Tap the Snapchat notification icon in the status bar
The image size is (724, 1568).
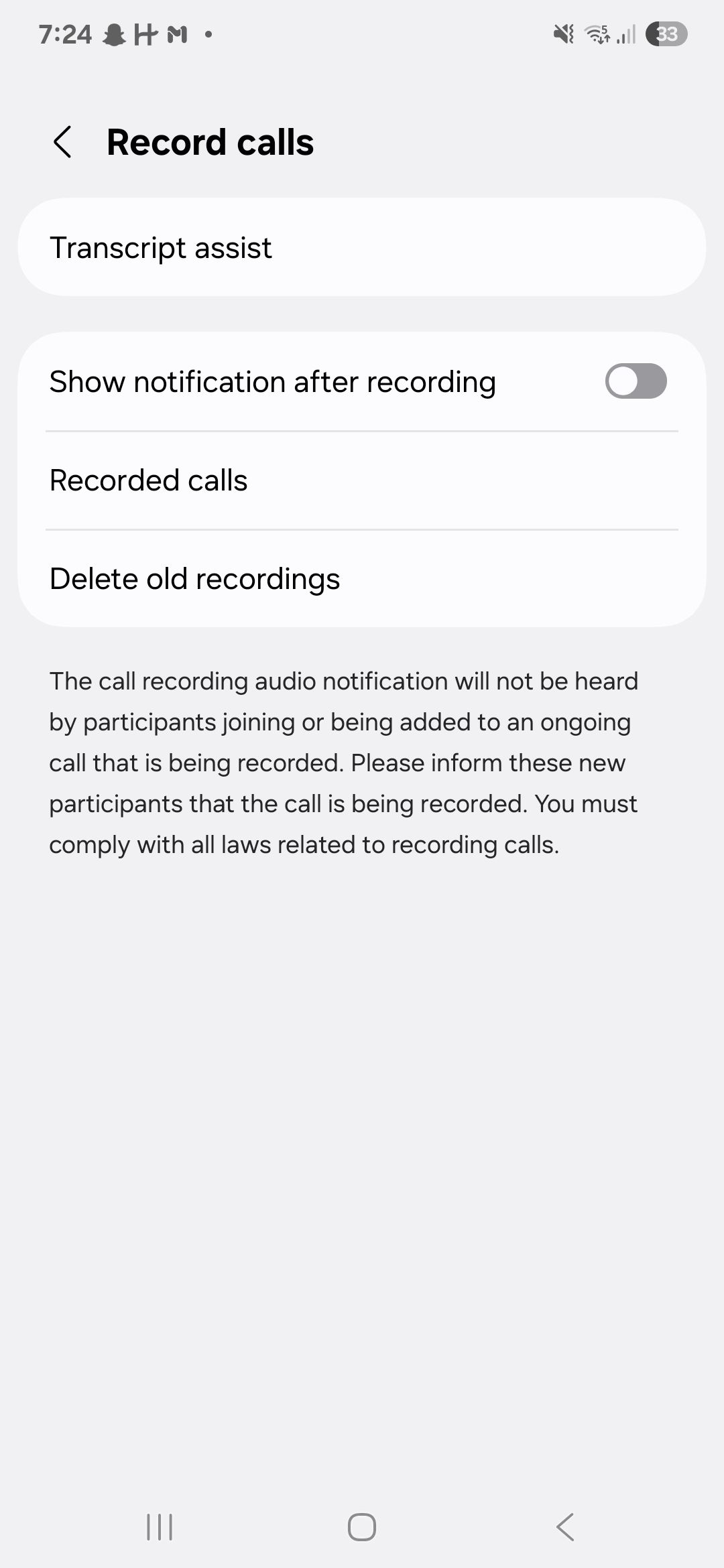pyautogui.click(x=114, y=34)
